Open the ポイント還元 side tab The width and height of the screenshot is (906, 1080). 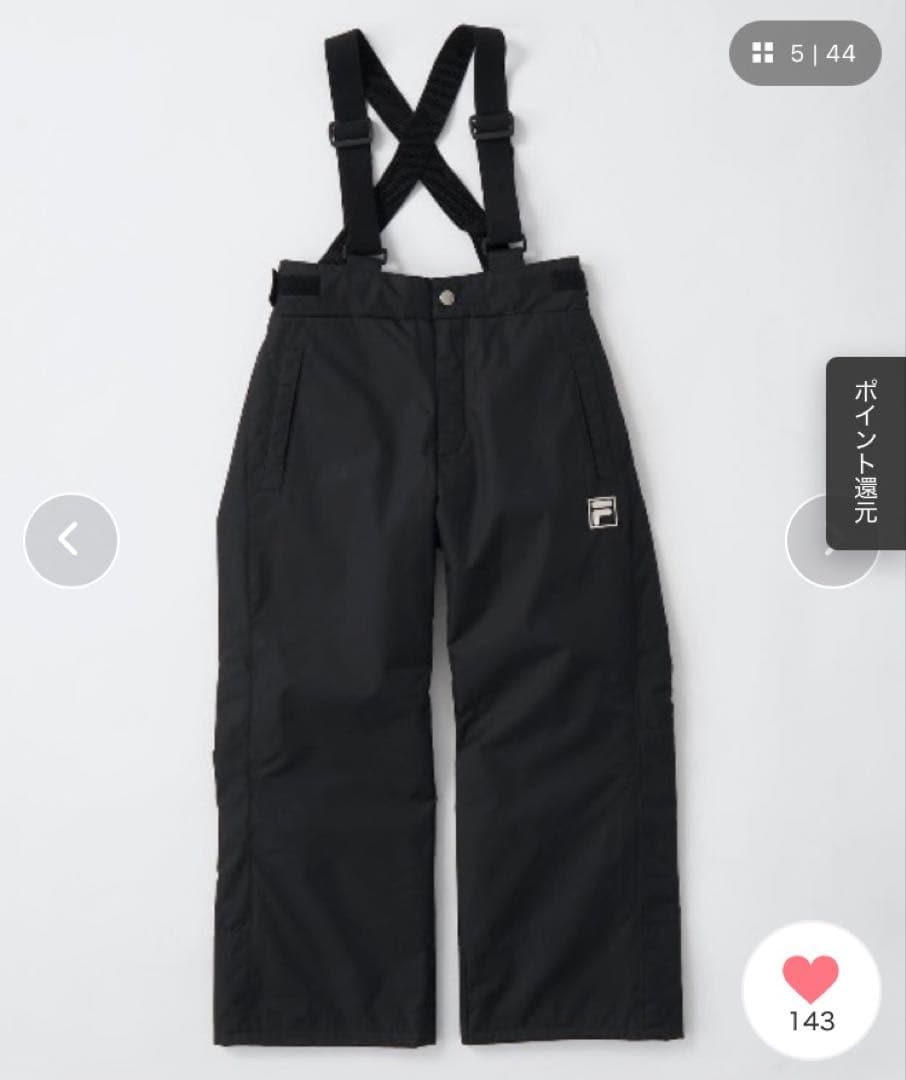pyautogui.click(x=865, y=452)
